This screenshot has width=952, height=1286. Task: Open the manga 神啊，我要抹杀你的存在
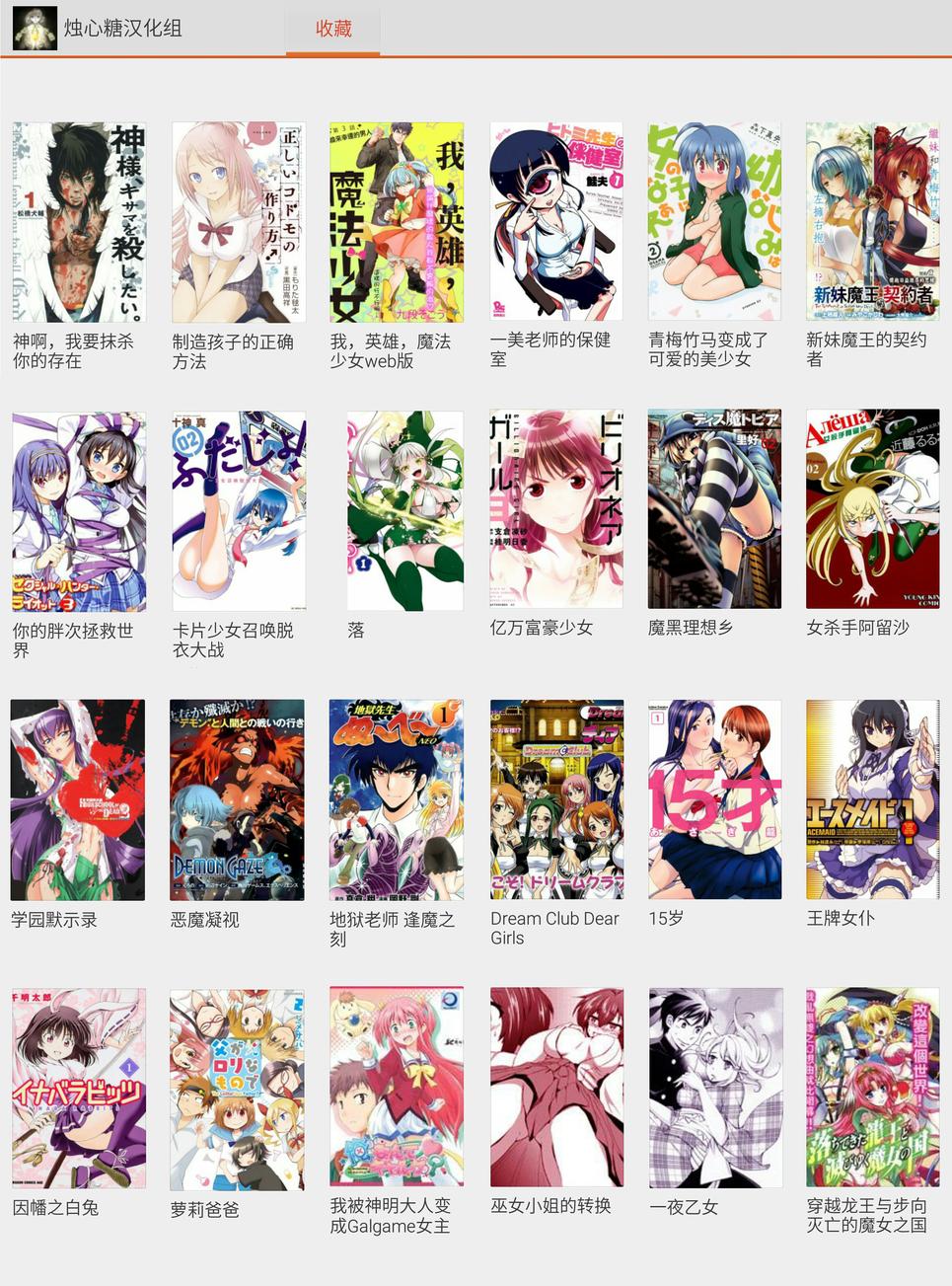point(79,222)
